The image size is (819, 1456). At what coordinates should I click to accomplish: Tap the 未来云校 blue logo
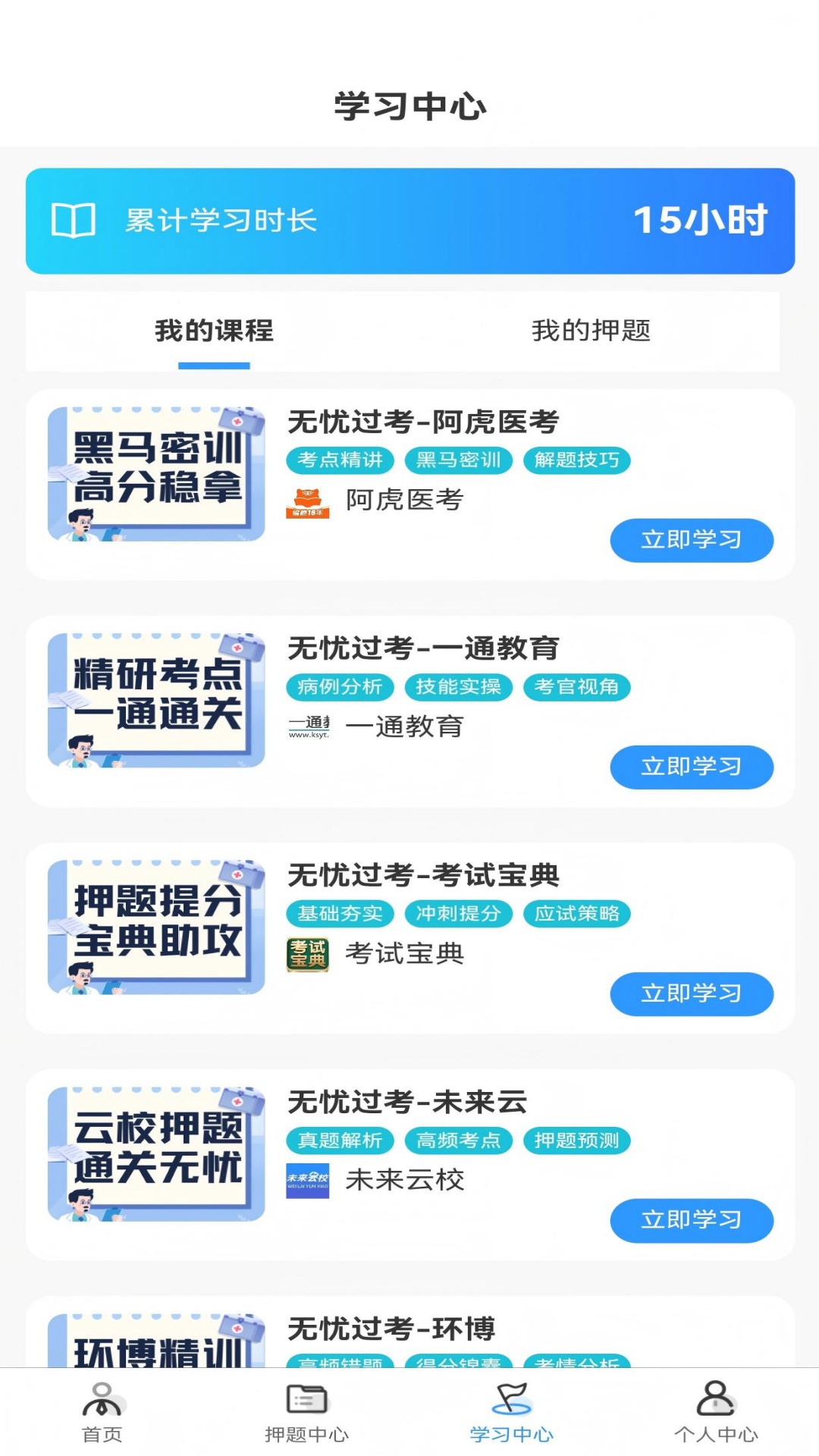tap(309, 1181)
